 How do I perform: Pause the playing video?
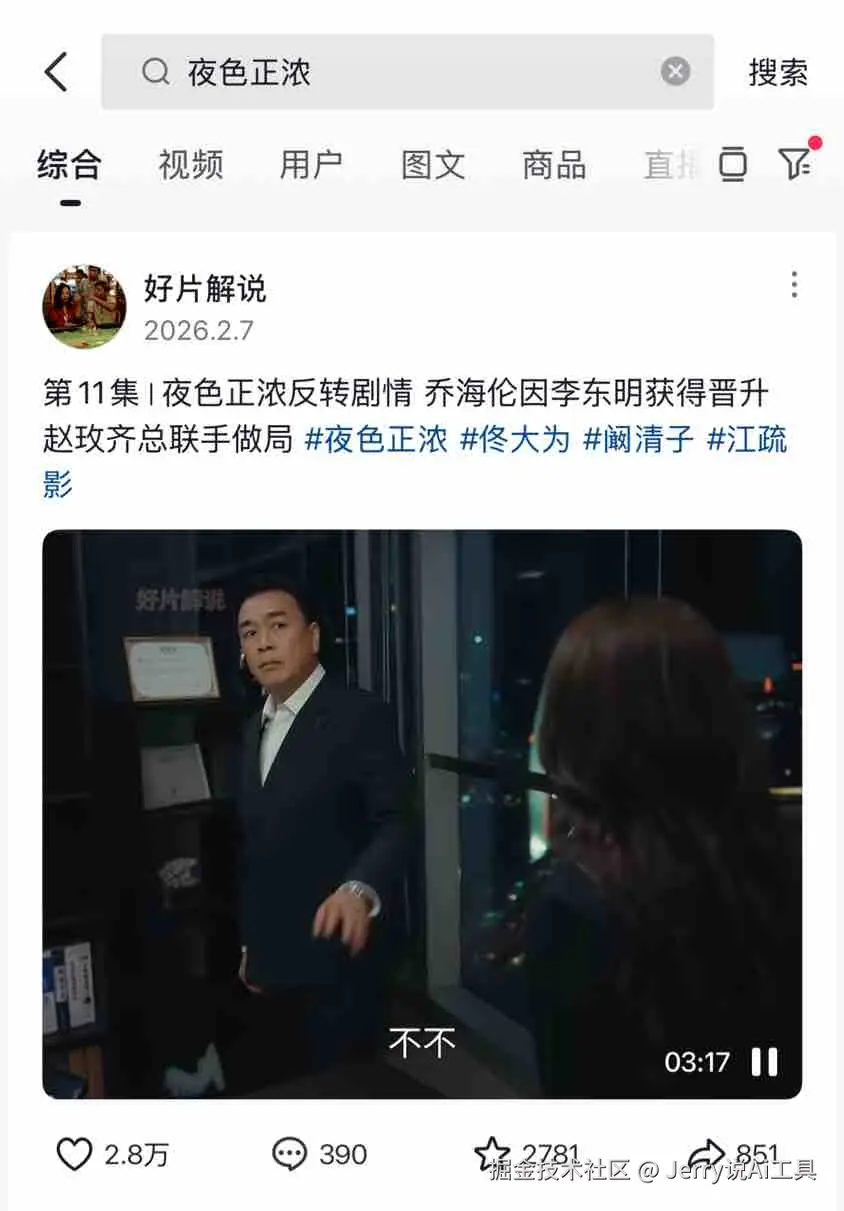pyautogui.click(x=765, y=1061)
